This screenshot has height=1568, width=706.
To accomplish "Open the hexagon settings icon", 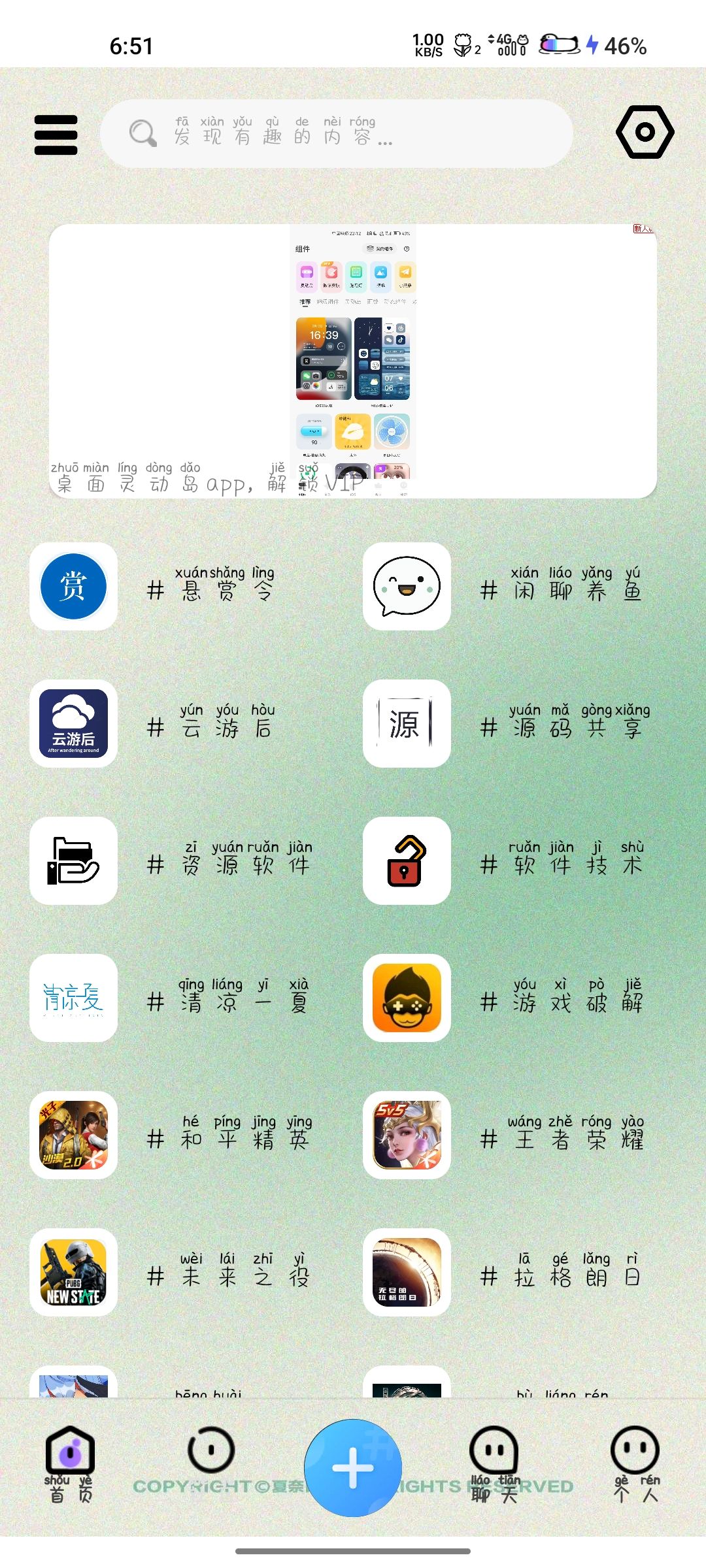I will coord(645,133).
